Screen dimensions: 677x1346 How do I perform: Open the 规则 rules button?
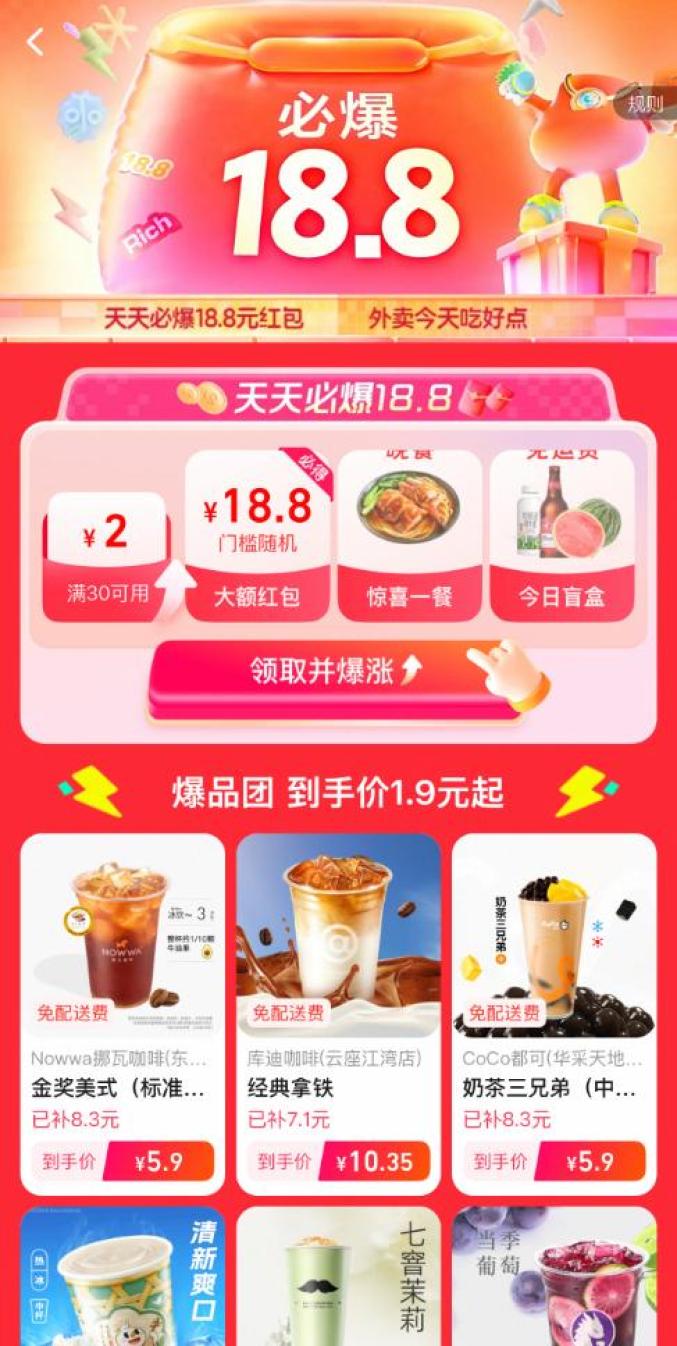tap(644, 104)
